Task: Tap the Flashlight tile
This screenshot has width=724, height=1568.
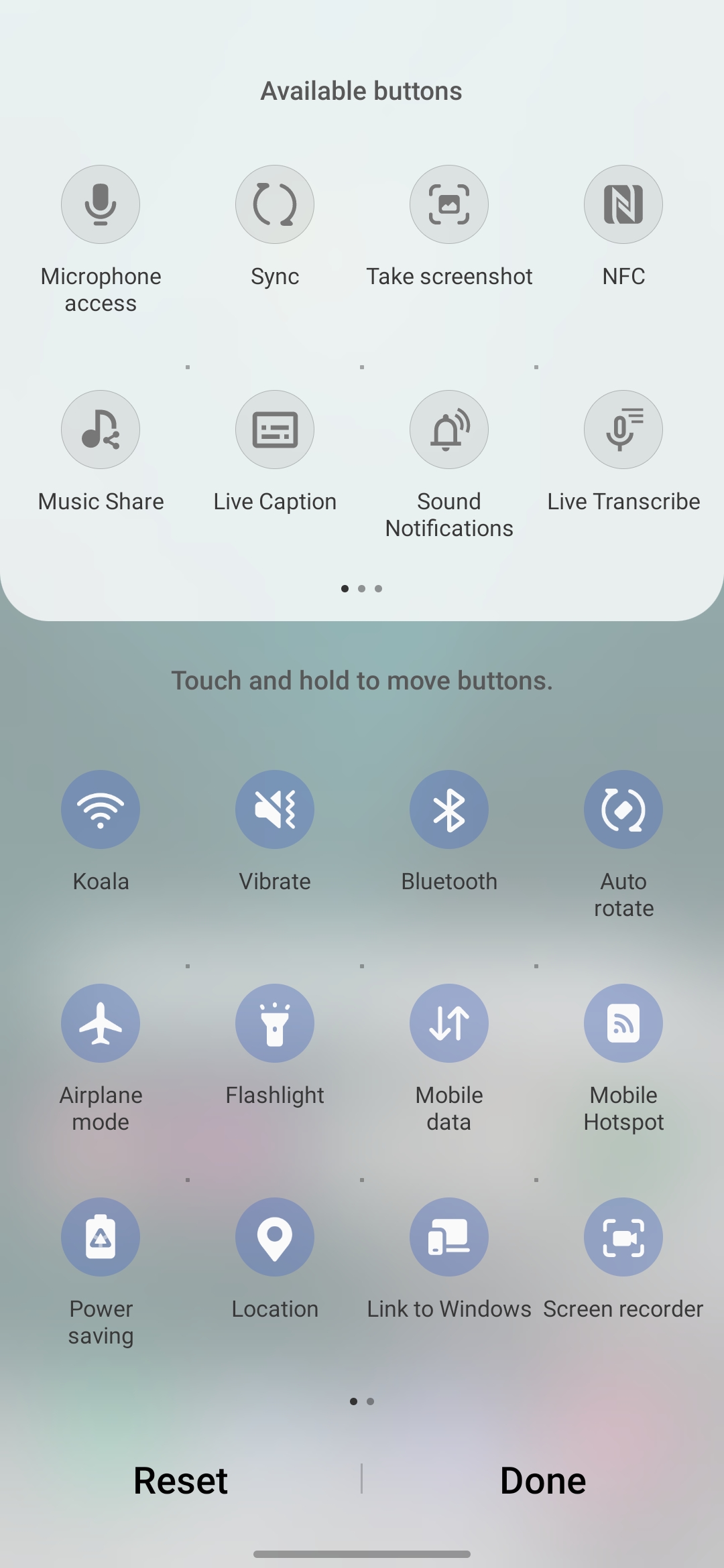Action: point(275,1023)
